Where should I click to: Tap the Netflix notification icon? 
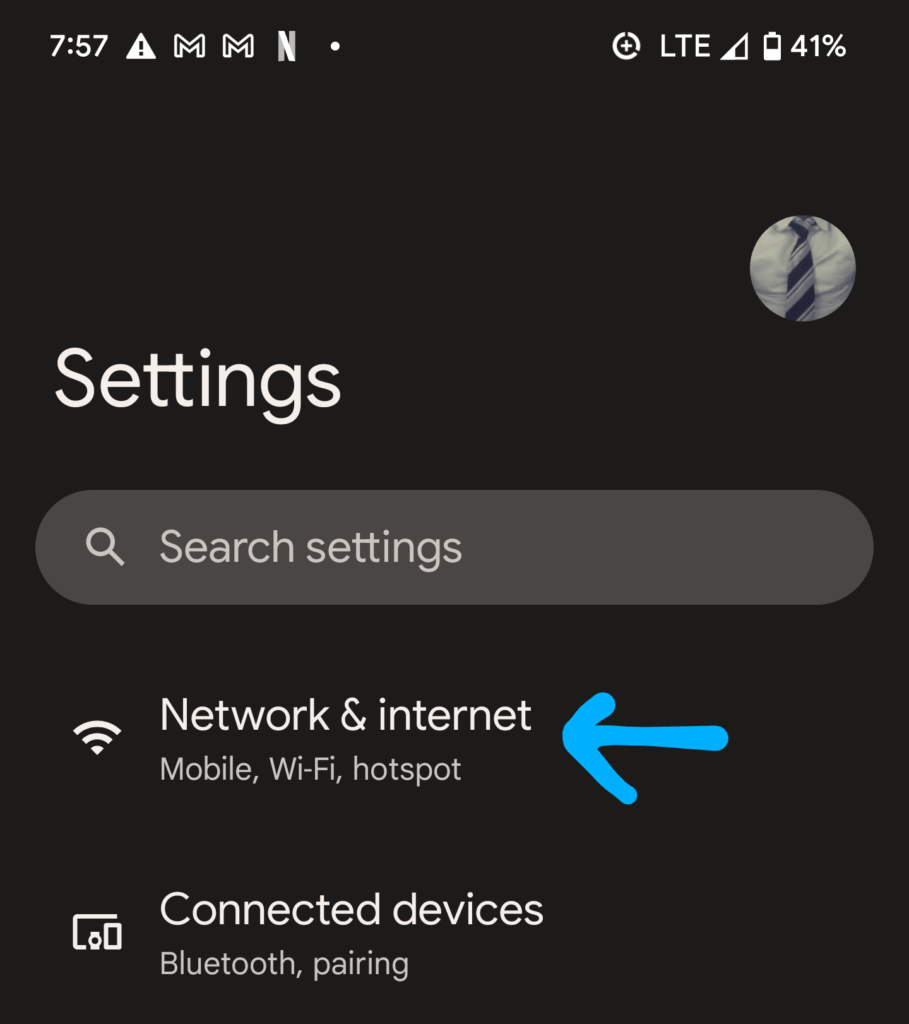[287, 45]
